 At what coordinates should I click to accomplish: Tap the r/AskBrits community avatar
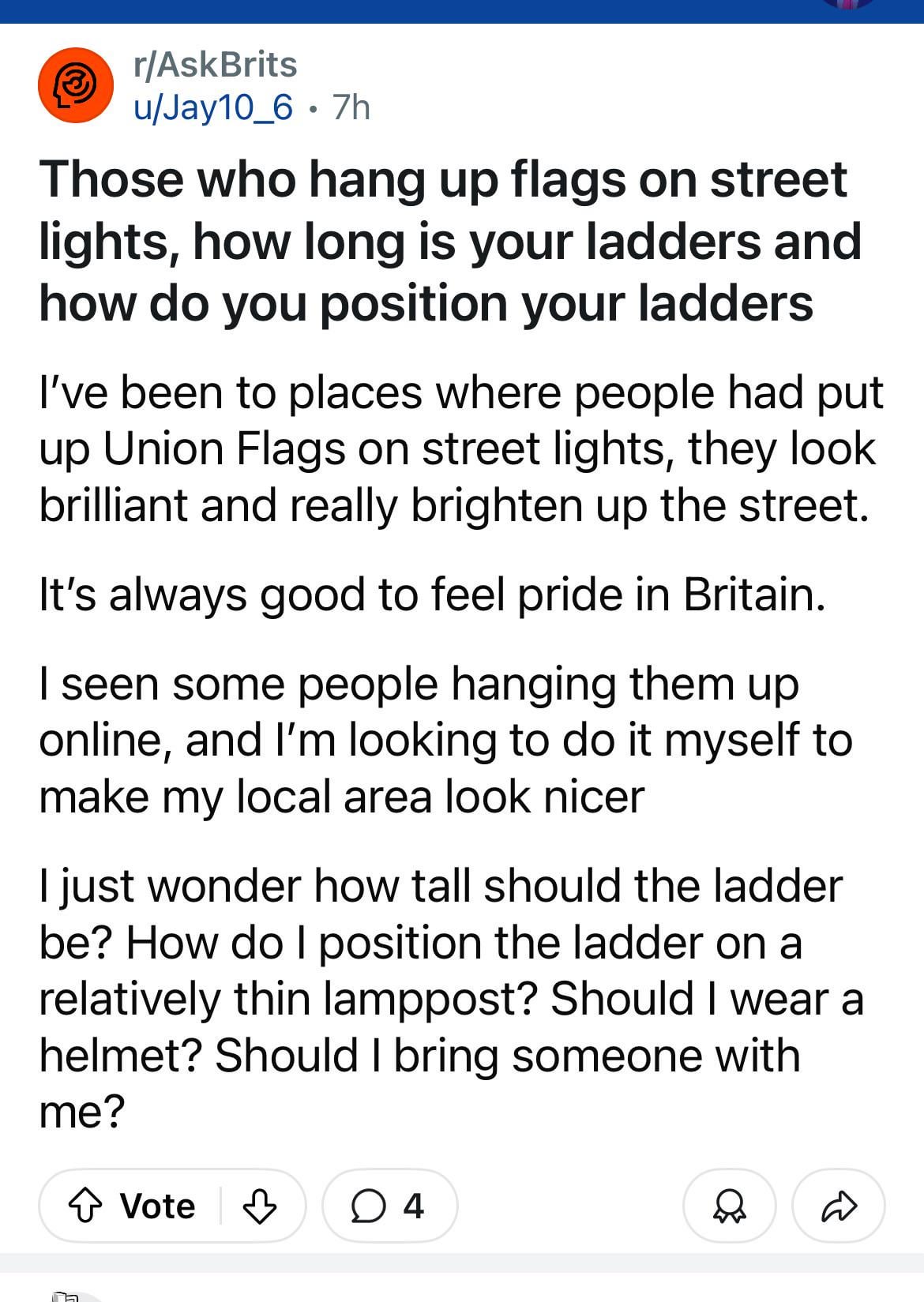76,85
